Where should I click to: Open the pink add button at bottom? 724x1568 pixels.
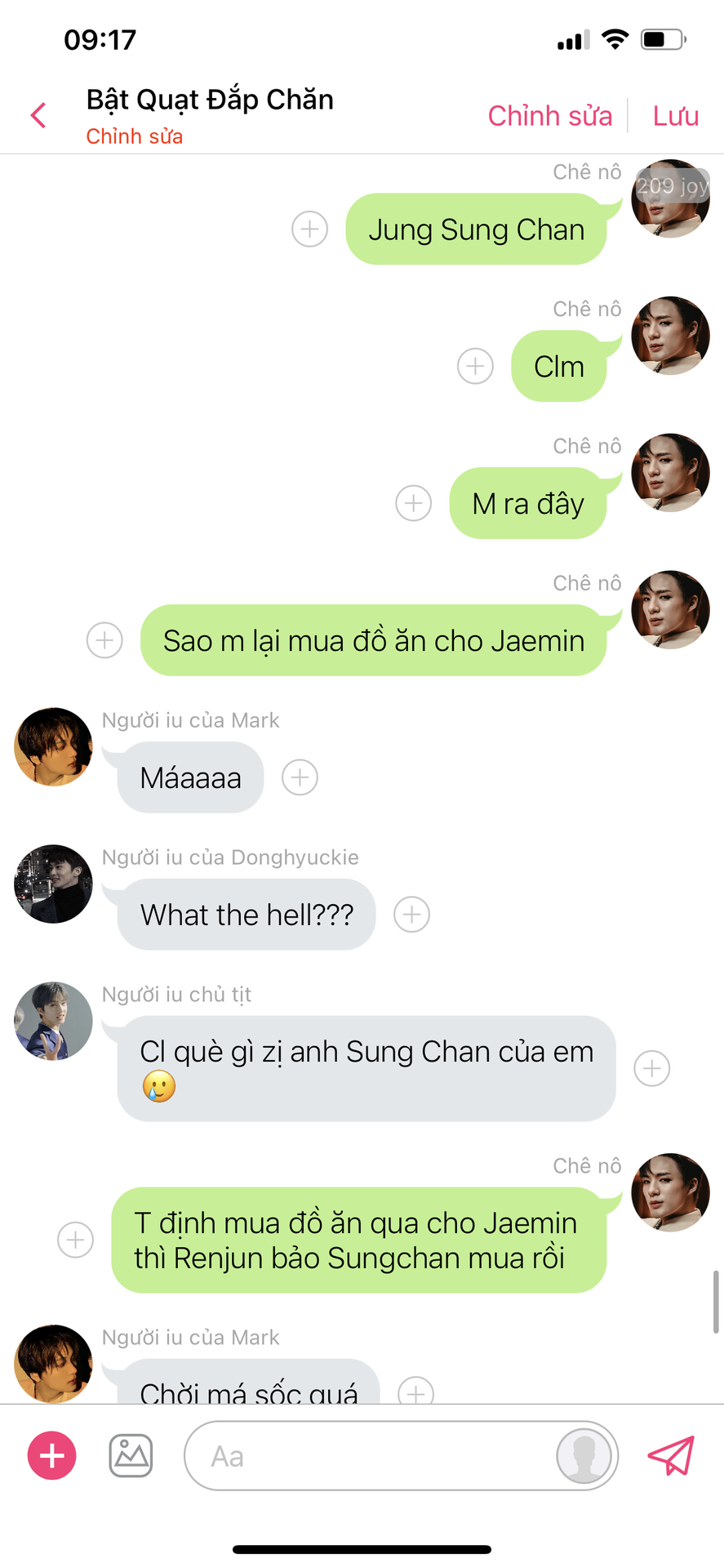pos(52,1455)
